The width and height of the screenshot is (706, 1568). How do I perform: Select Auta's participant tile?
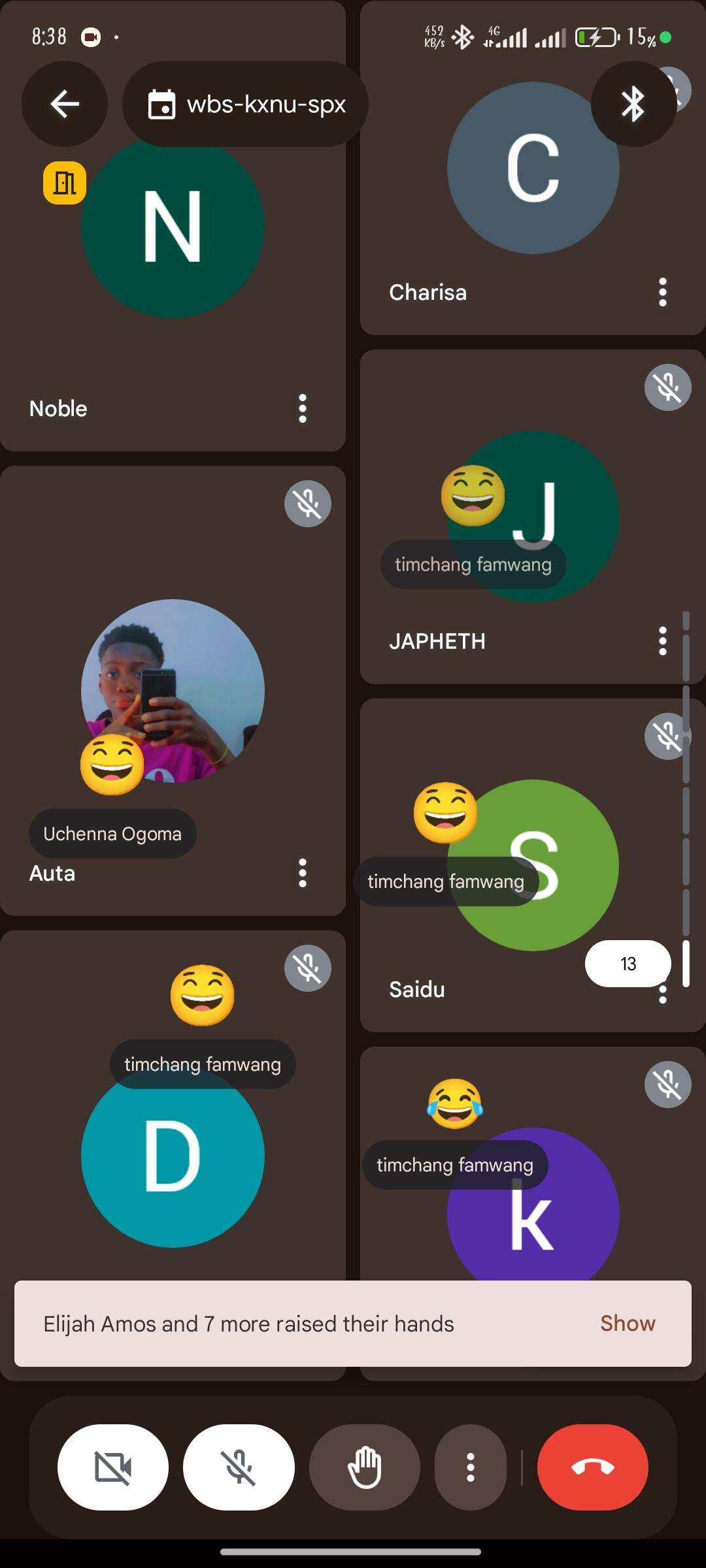[173, 653]
